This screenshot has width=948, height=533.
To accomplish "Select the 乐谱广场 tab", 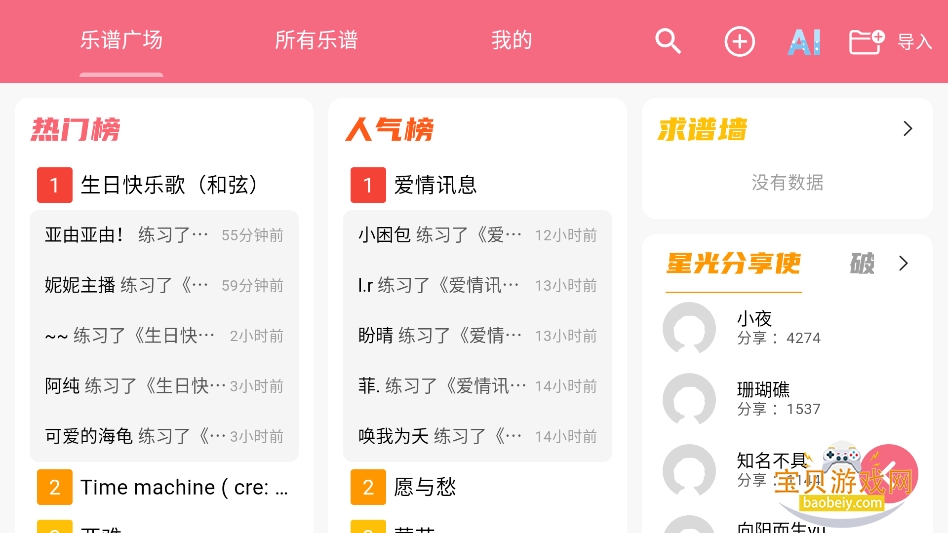I will point(121,41).
